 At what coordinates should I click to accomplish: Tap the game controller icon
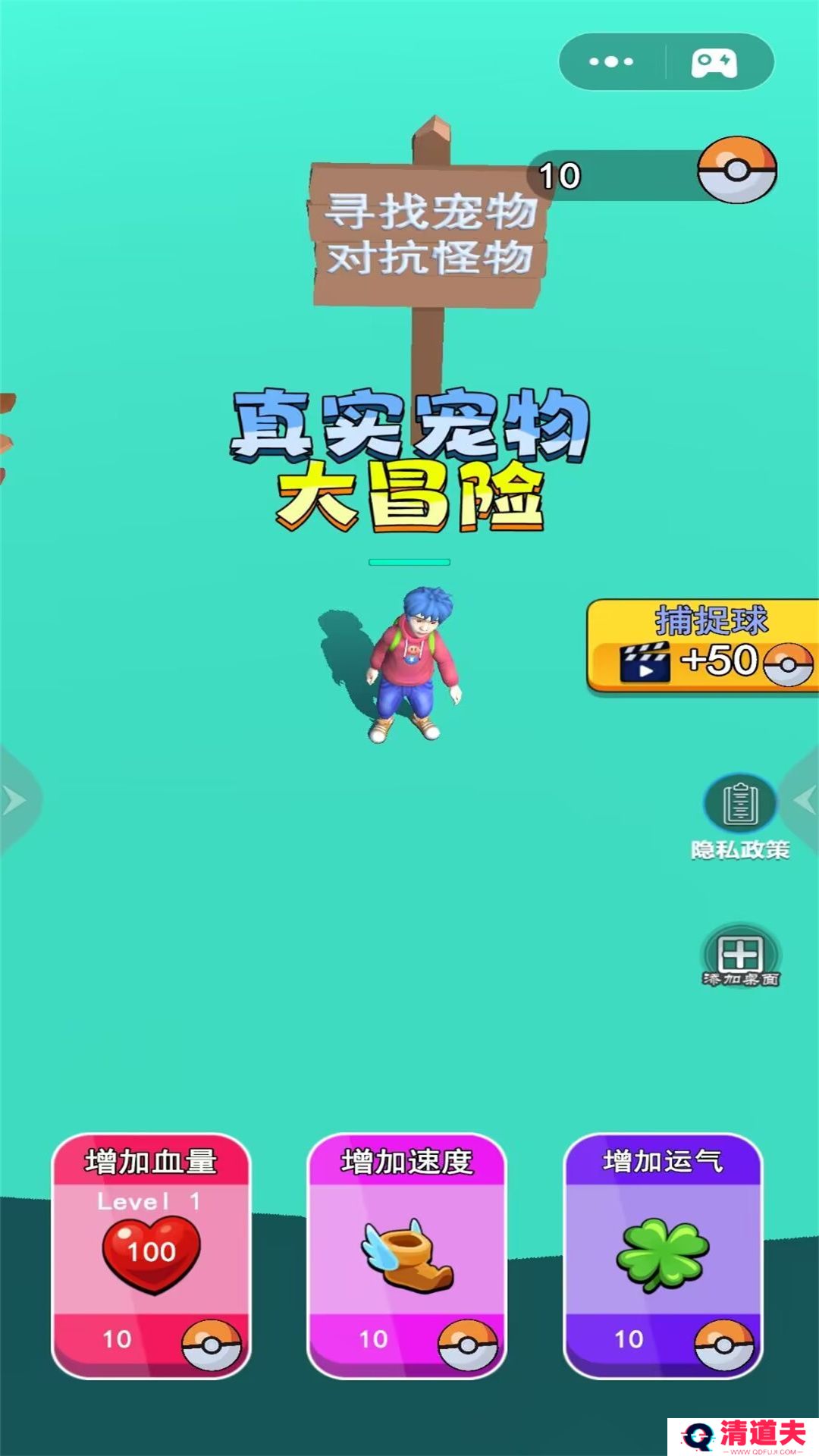[x=714, y=62]
